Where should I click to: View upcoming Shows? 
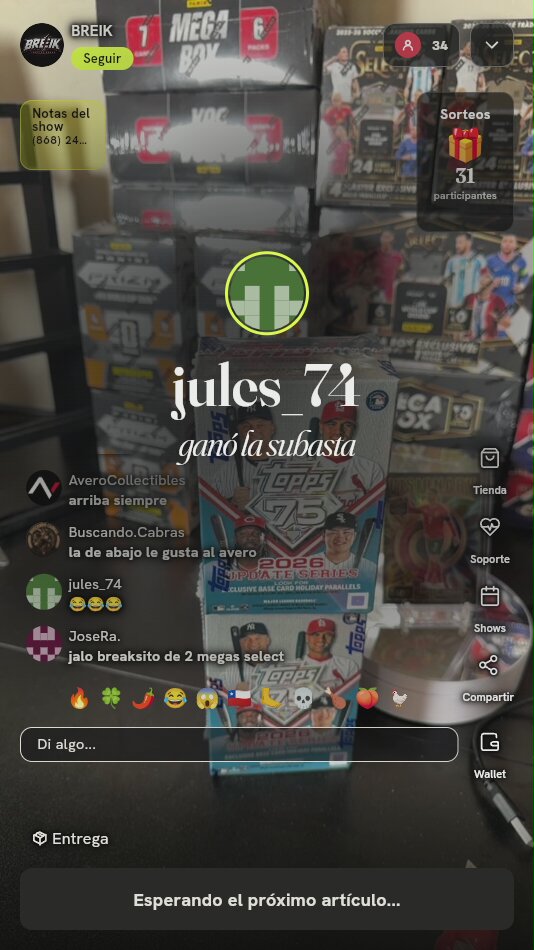(489, 610)
